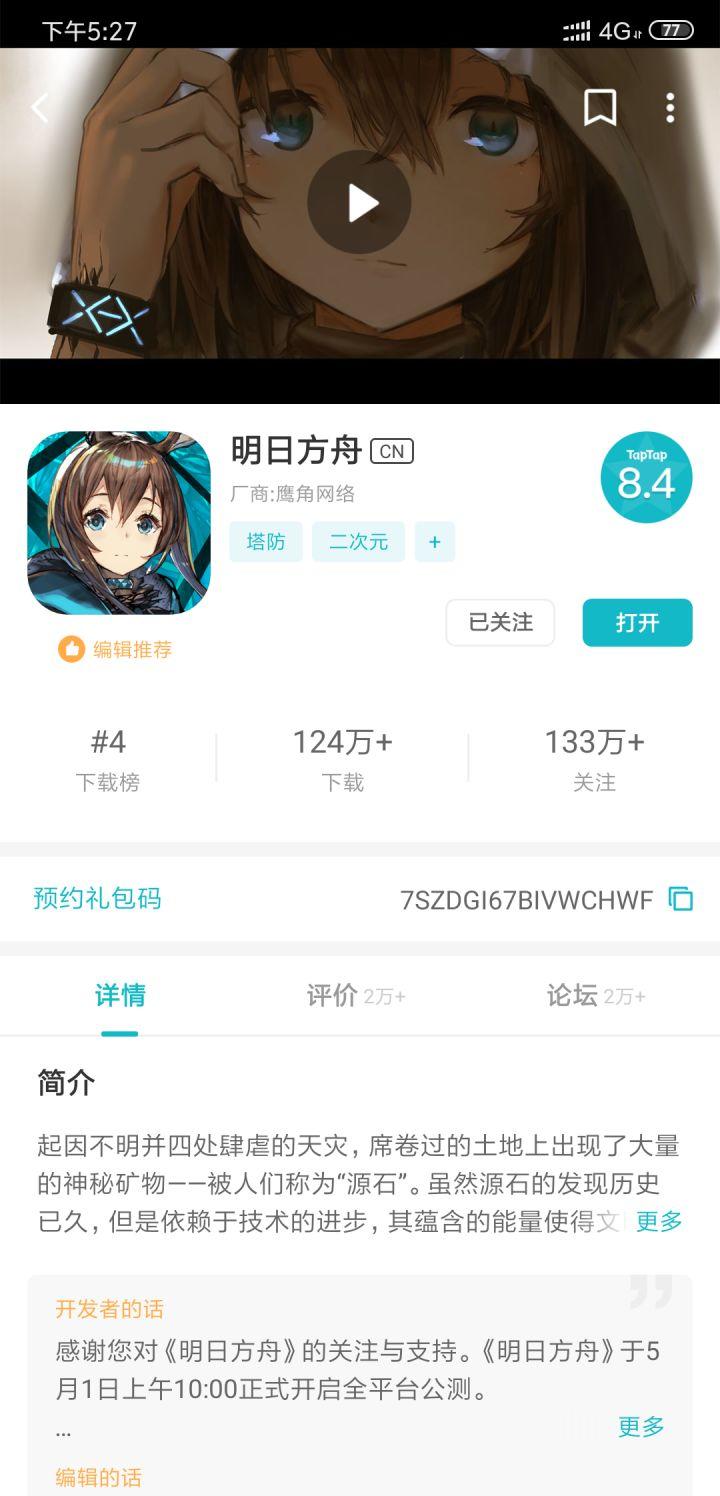Expand the 简介 description with 更多
The width and height of the screenshot is (720, 1496).
(x=659, y=1221)
